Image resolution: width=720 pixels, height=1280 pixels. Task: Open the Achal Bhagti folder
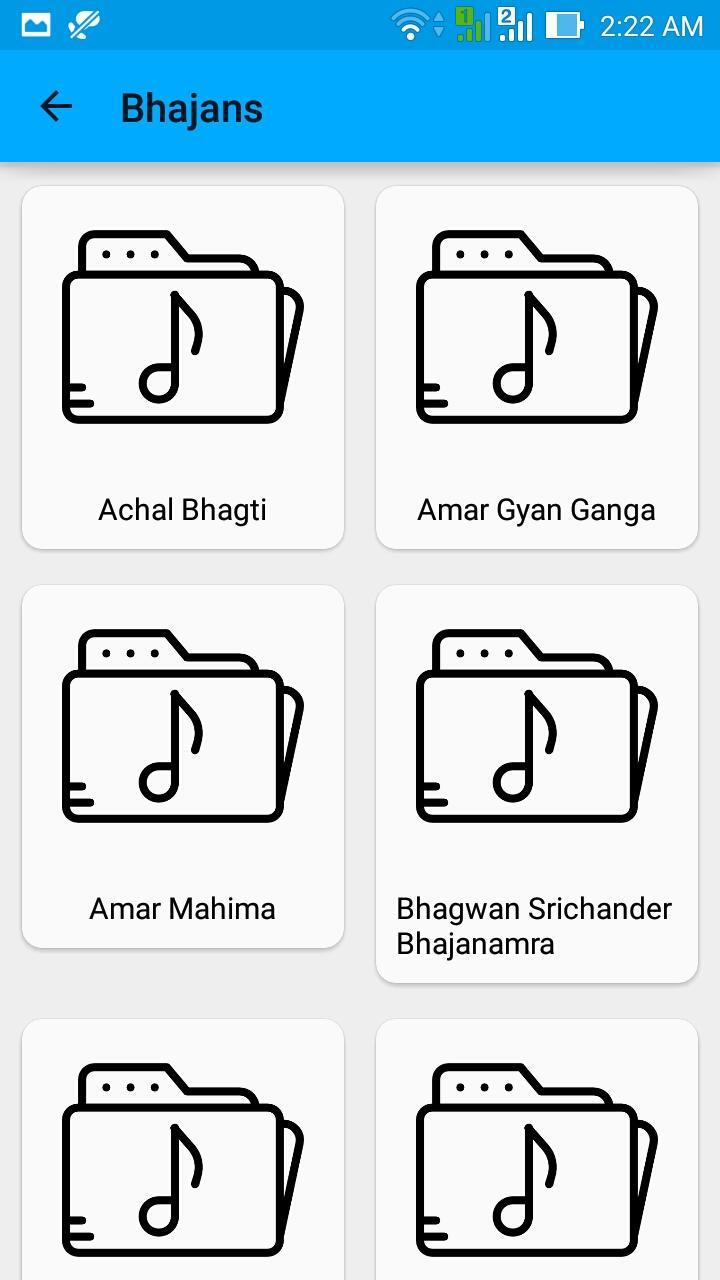coord(183,367)
